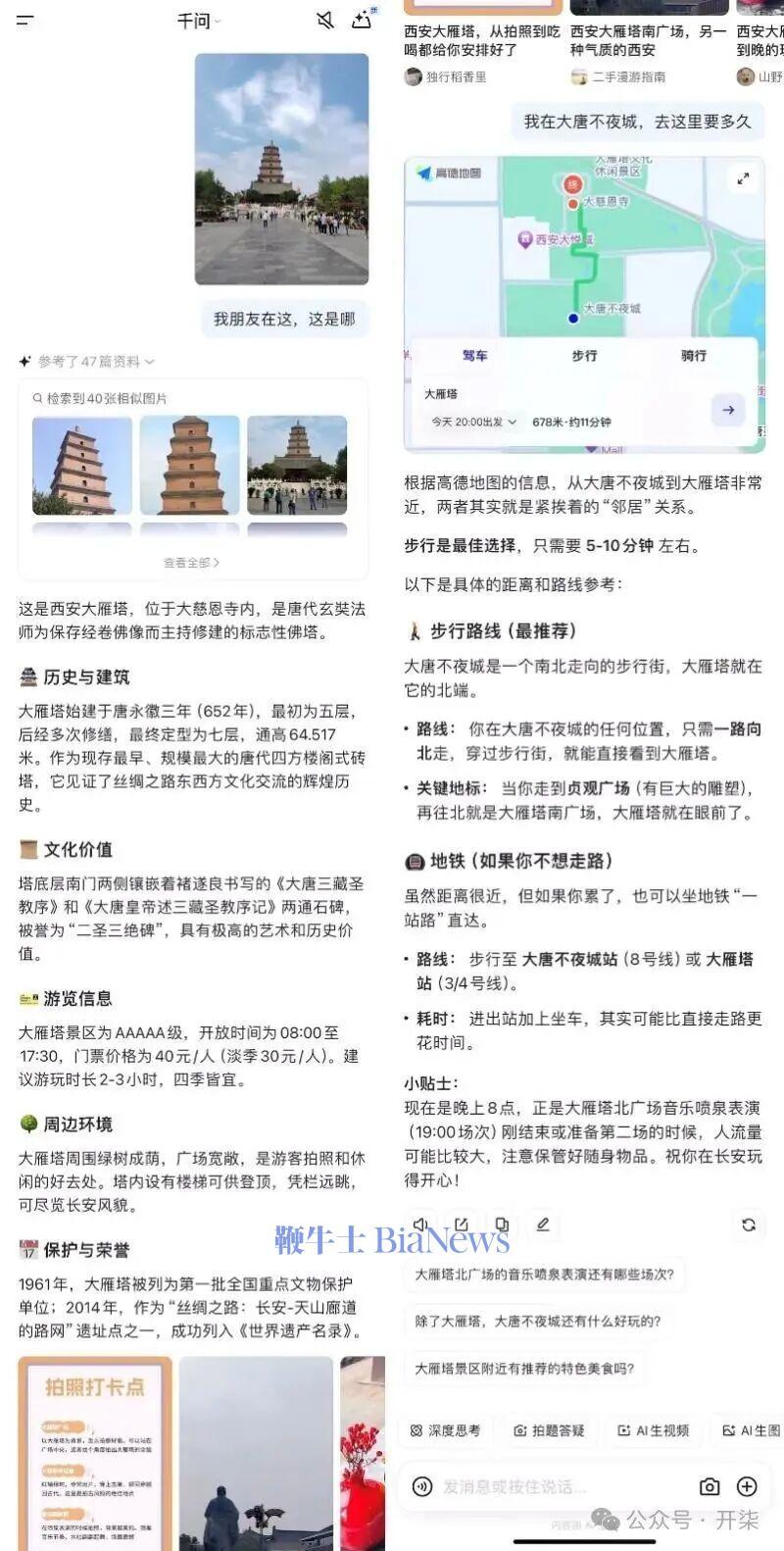Tap the plus icon to add attachments
Viewport: 784px width, 1551px height.
pyautogui.click(x=747, y=1486)
